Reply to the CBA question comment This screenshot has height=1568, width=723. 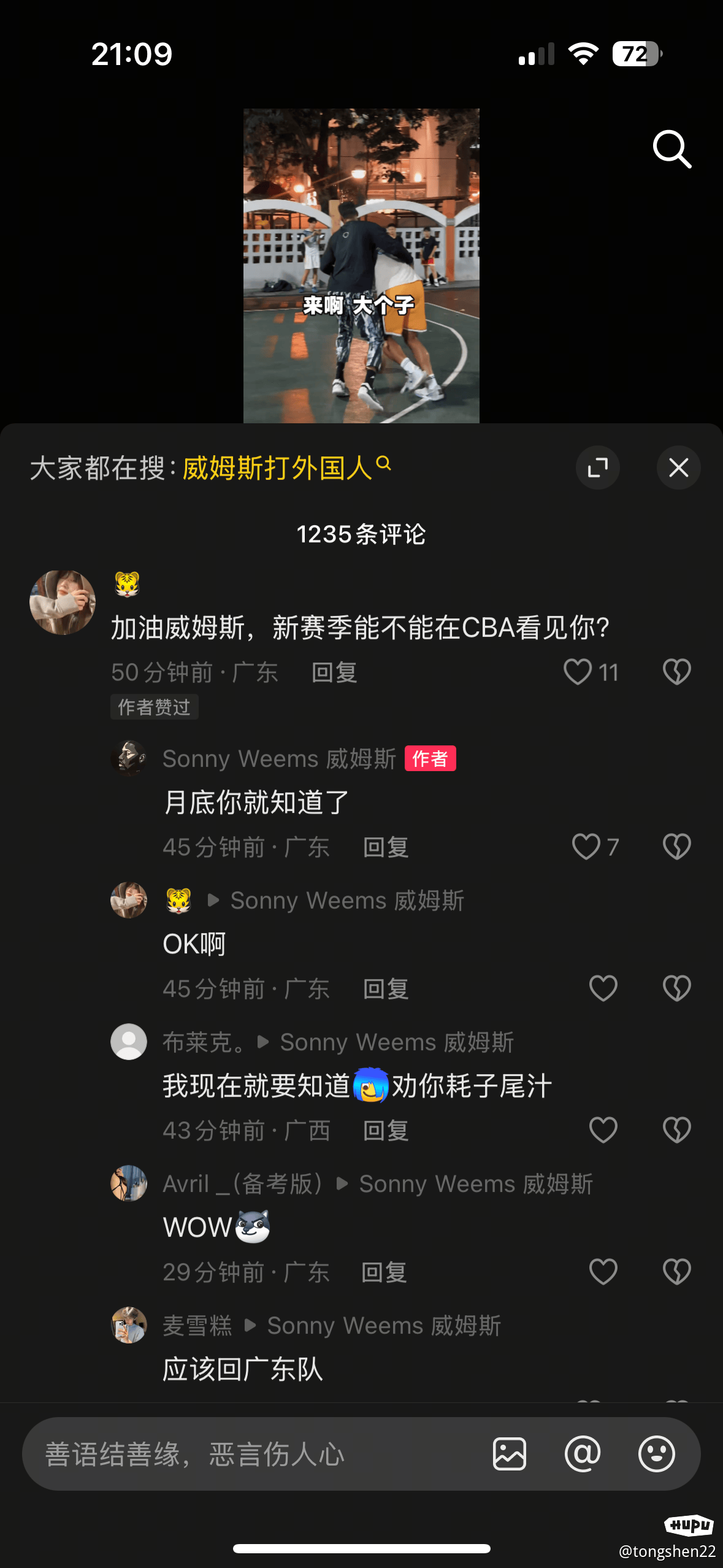click(334, 672)
